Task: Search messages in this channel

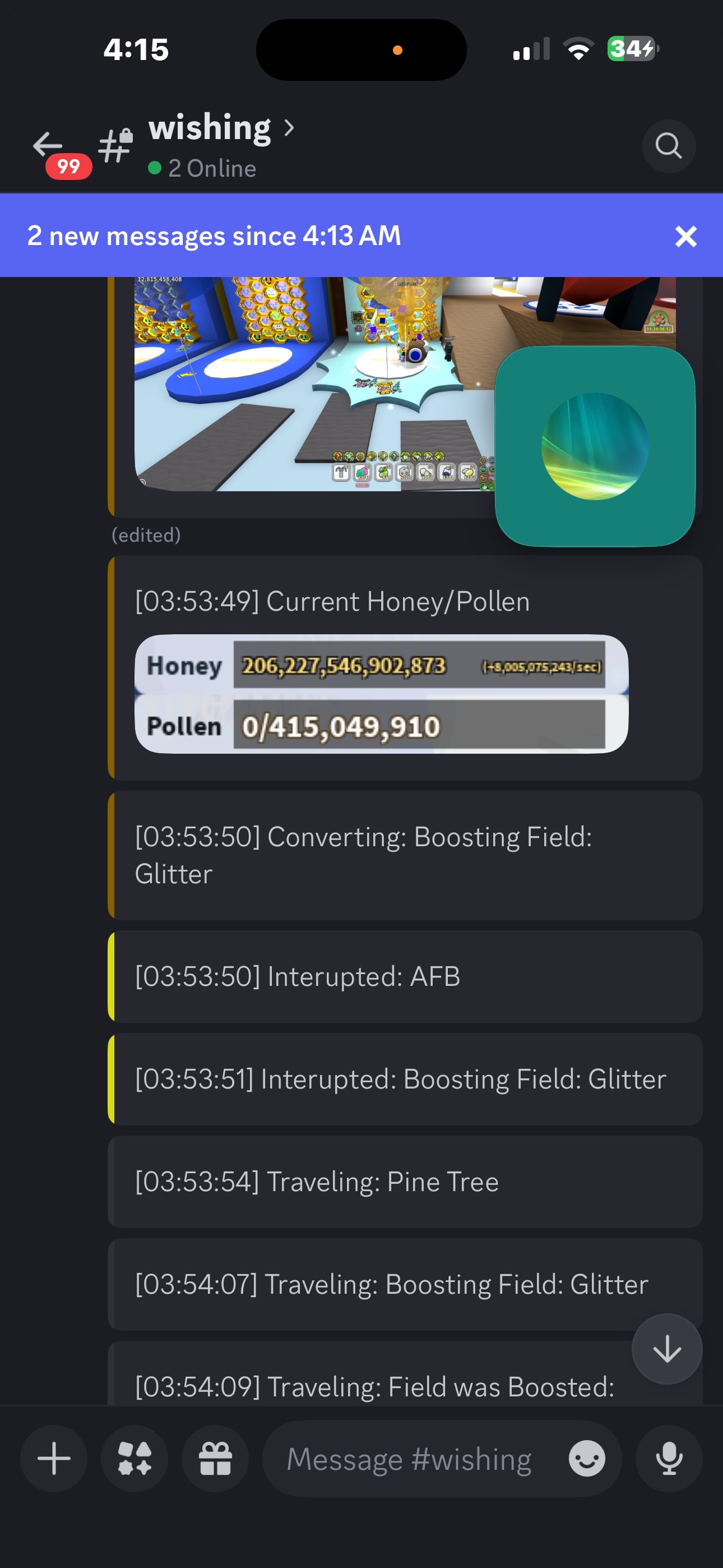Action: pyautogui.click(x=668, y=146)
